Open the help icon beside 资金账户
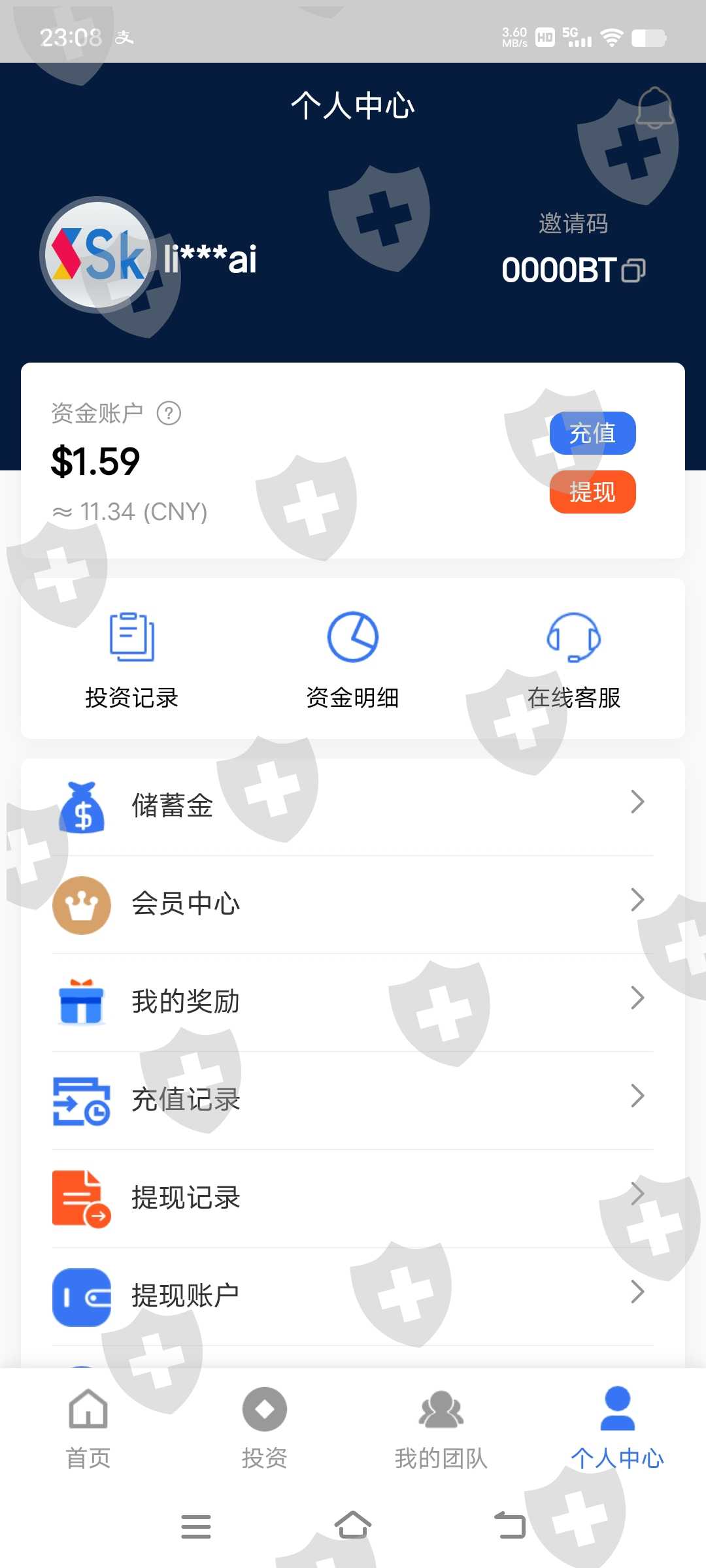 (x=169, y=413)
